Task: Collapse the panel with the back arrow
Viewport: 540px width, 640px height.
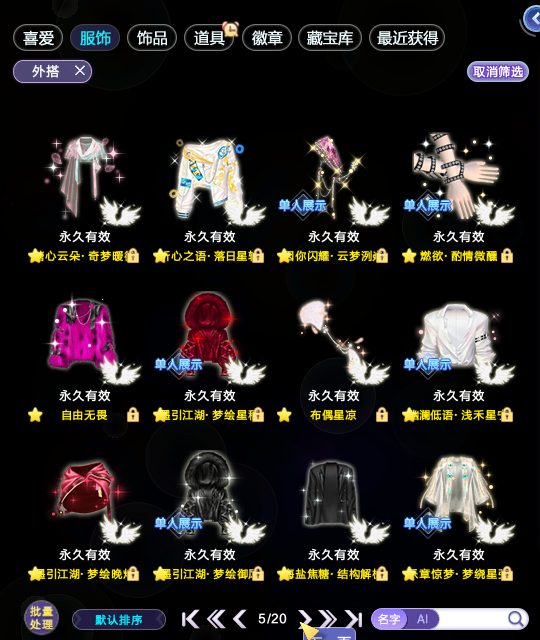Action: click(x=533, y=18)
